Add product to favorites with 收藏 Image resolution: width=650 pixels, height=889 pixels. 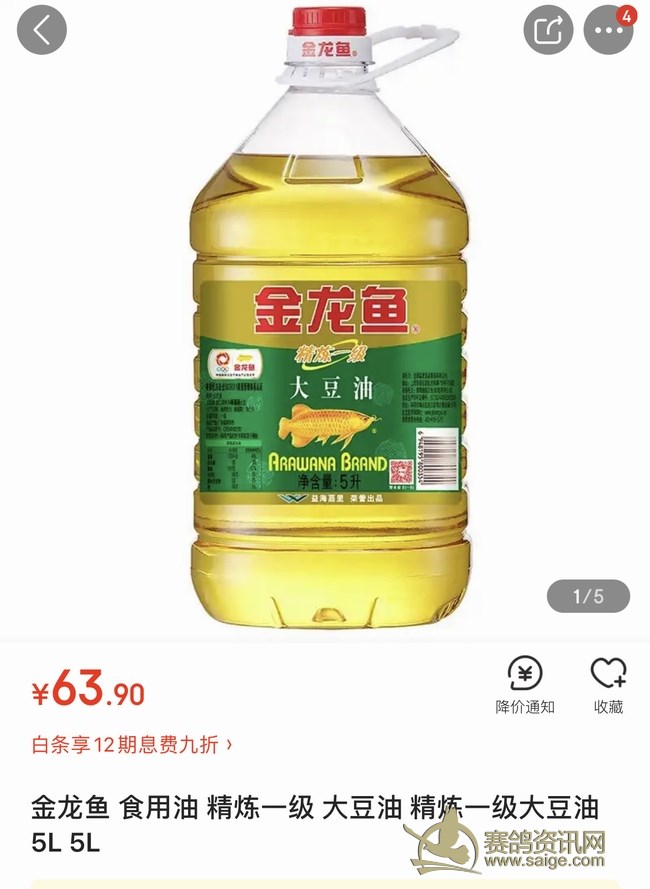pos(608,684)
